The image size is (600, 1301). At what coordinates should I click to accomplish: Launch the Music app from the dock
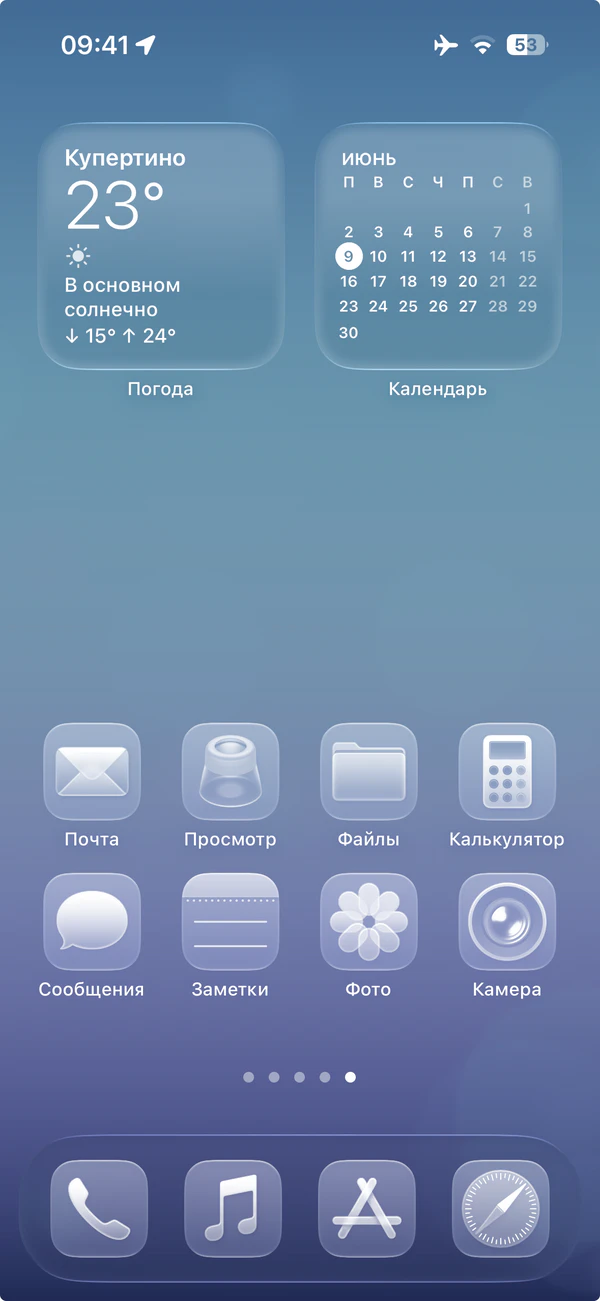tap(233, 1208)
